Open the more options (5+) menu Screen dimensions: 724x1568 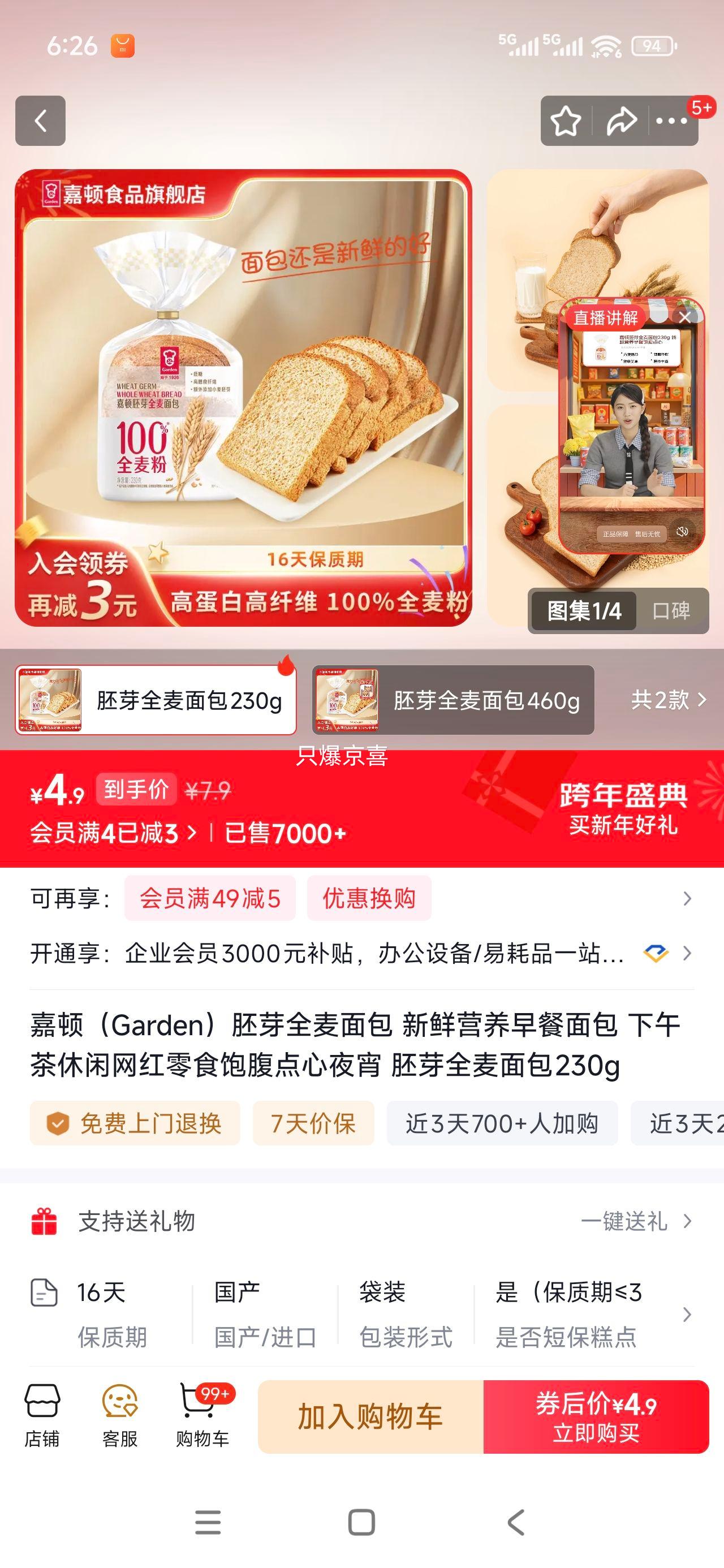point(671,121)
